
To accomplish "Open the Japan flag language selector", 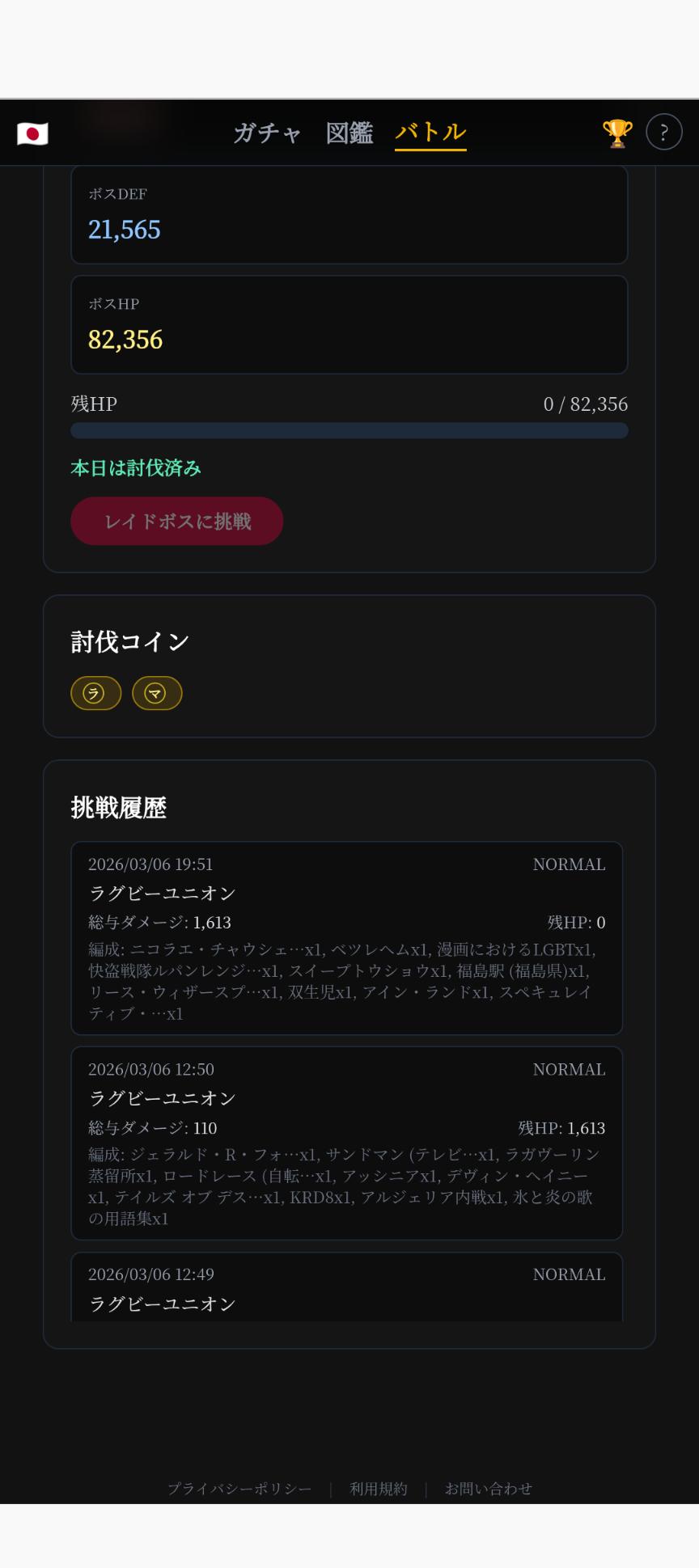I will coord(32,133).
